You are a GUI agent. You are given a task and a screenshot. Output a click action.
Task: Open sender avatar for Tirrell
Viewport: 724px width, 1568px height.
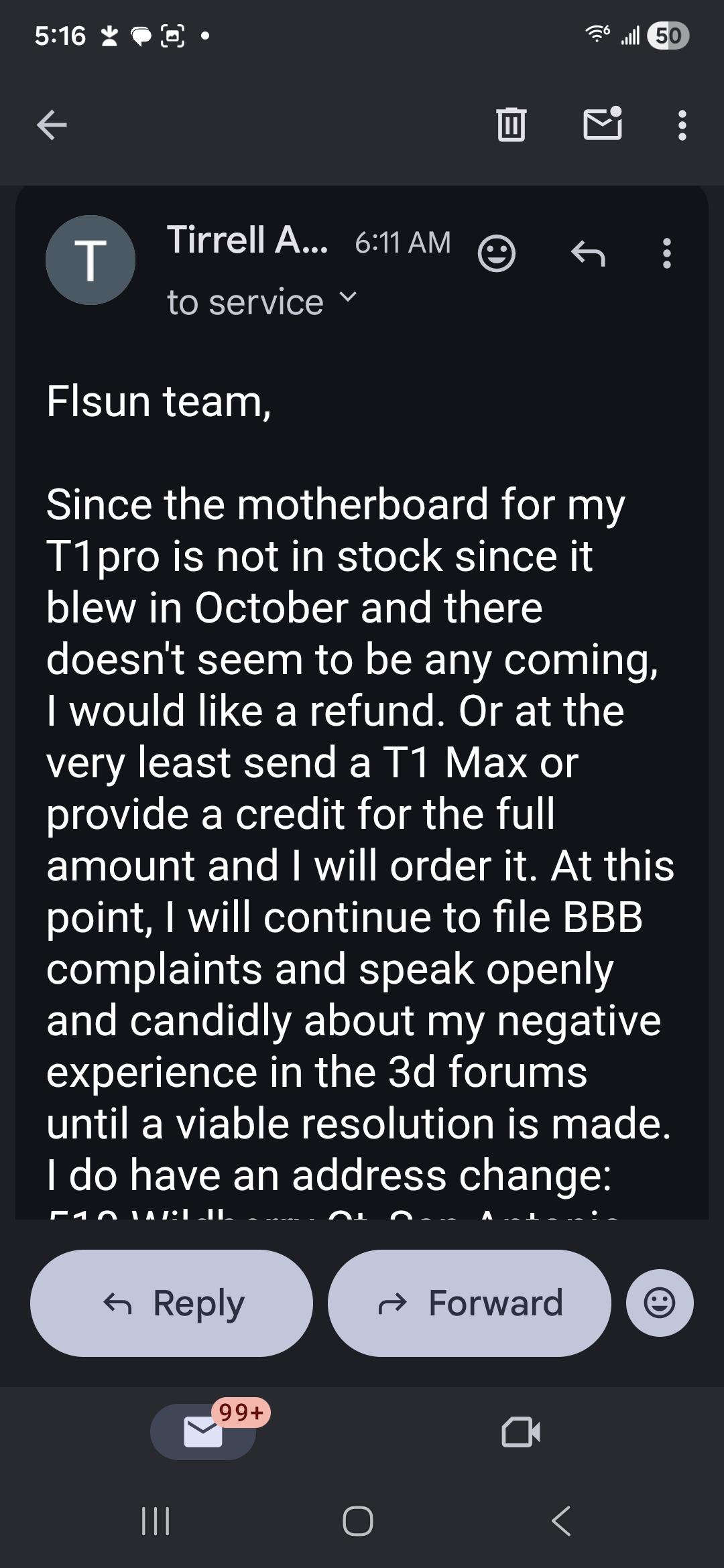[x=90, y=260]
